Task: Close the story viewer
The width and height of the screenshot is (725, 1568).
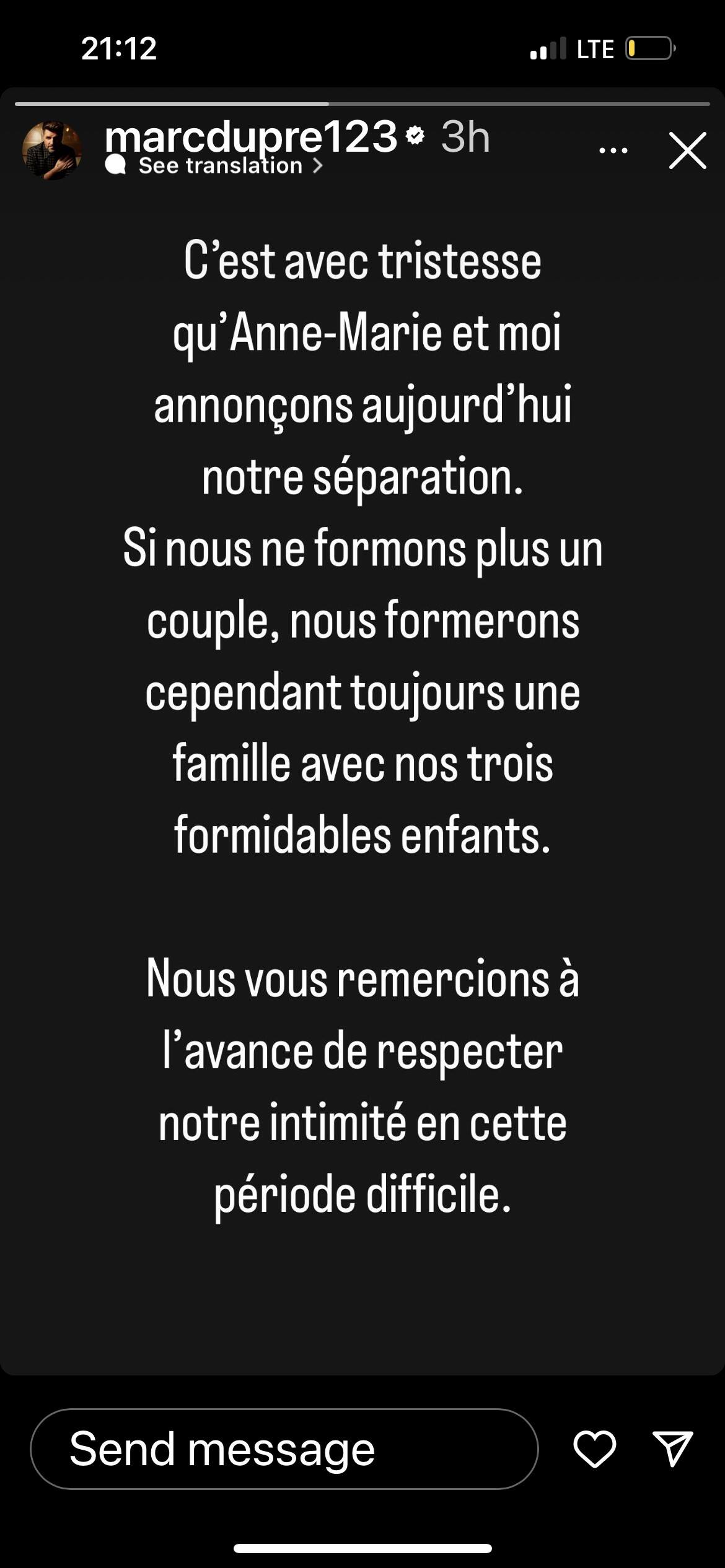Action: click(x=687, y=150)
